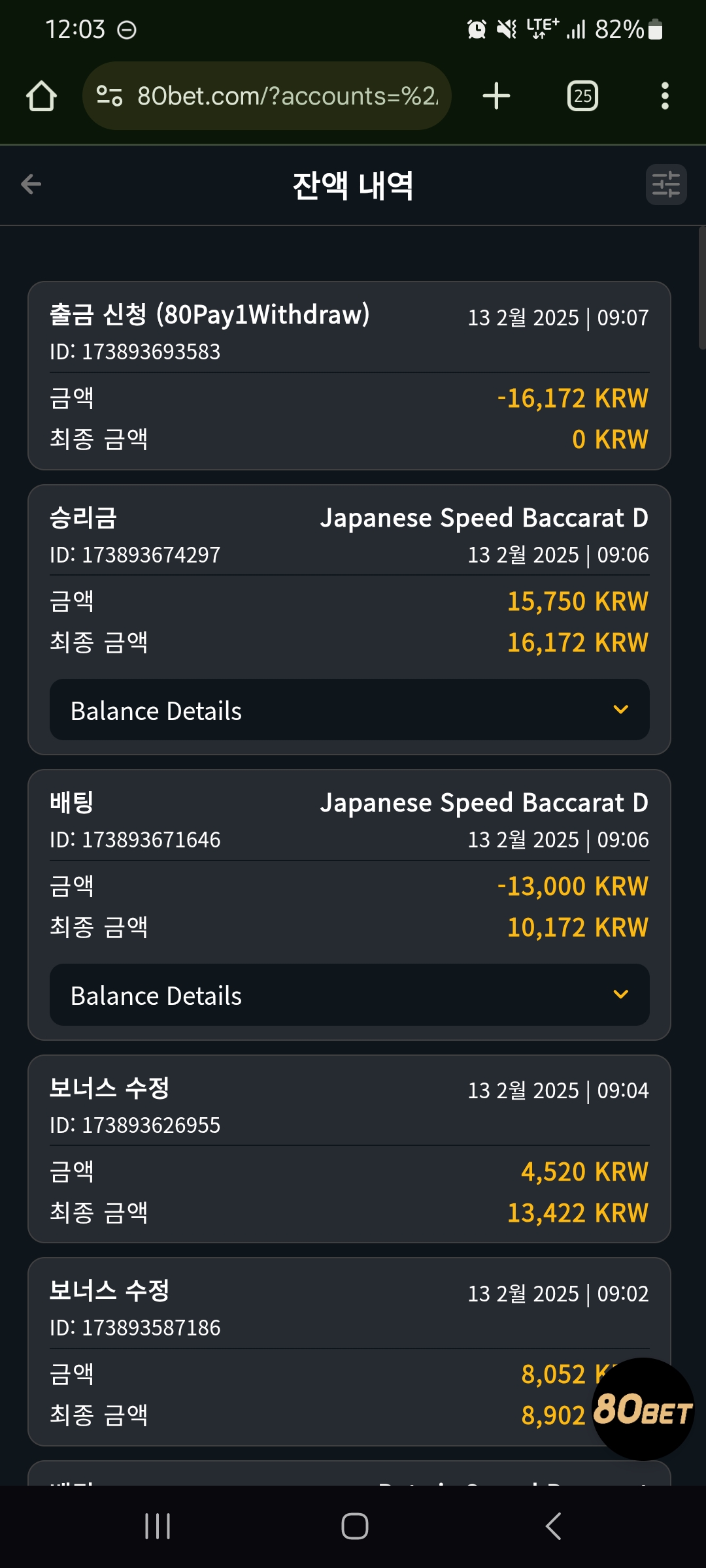Tap the floating 80BET button

pos(643,1409)
